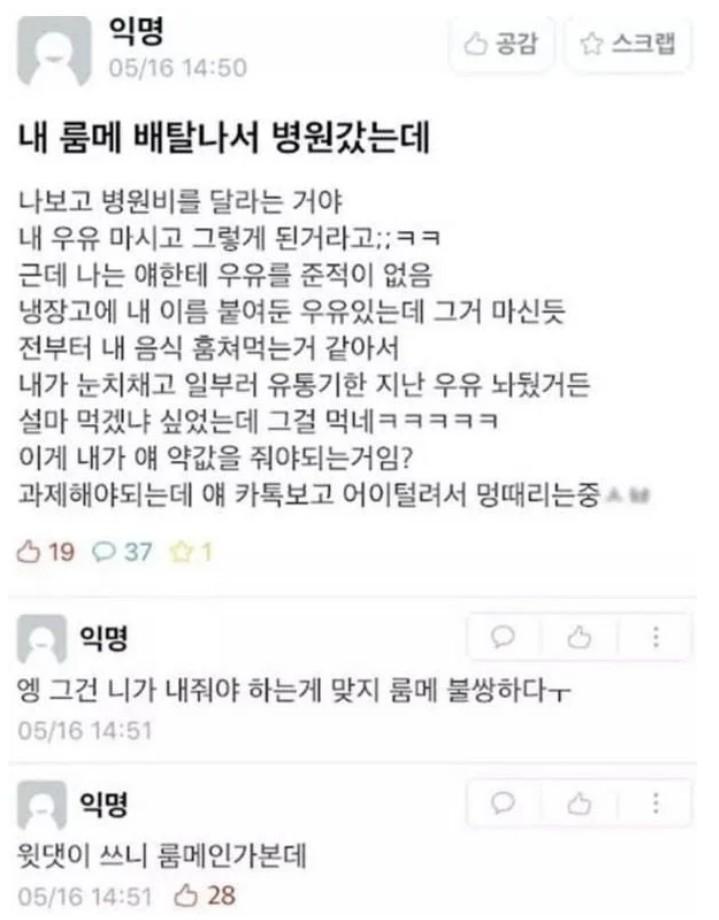Open more options on '엥 그건 니가' comment
Viewport: 719px width, 920px height.
(x=656, y=637)
